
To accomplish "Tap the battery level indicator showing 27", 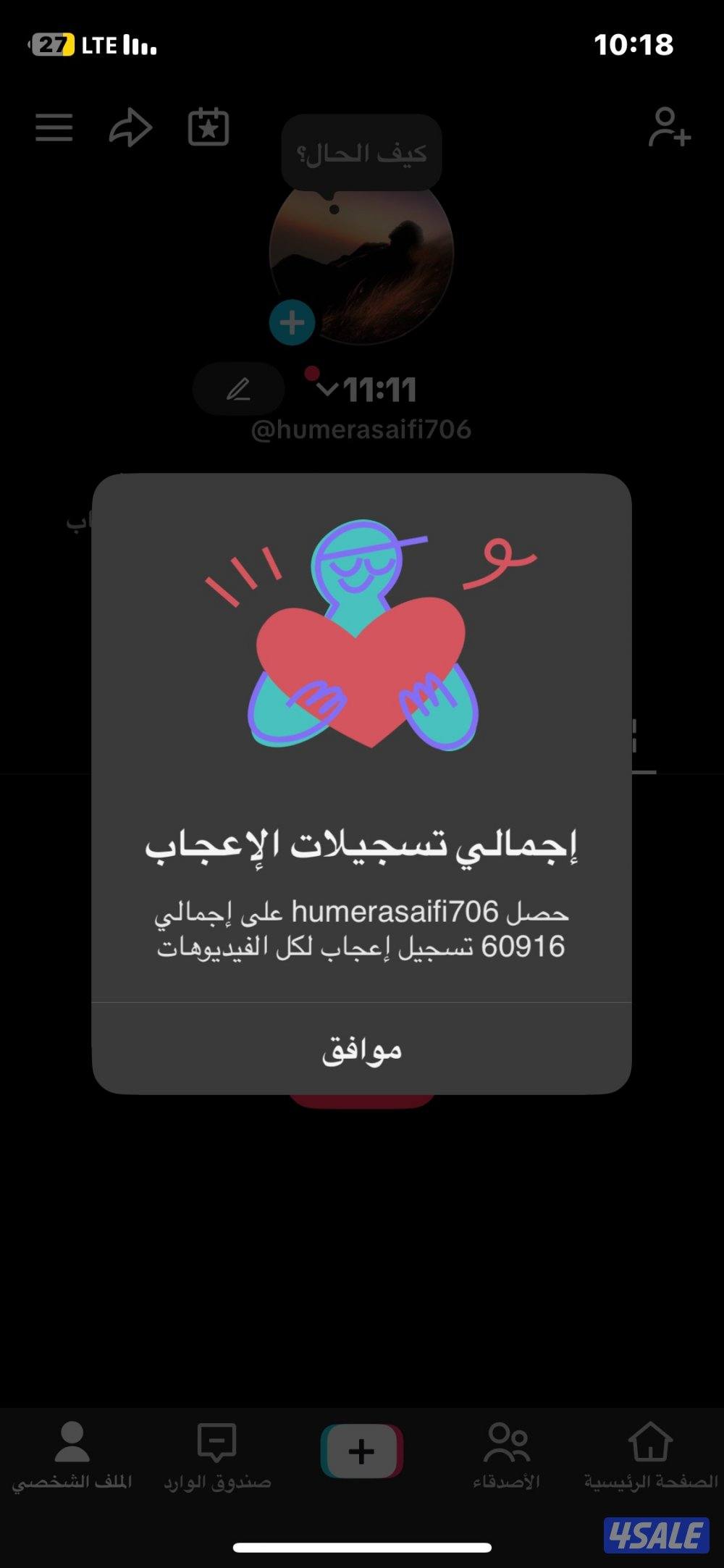I will point(54,45).
